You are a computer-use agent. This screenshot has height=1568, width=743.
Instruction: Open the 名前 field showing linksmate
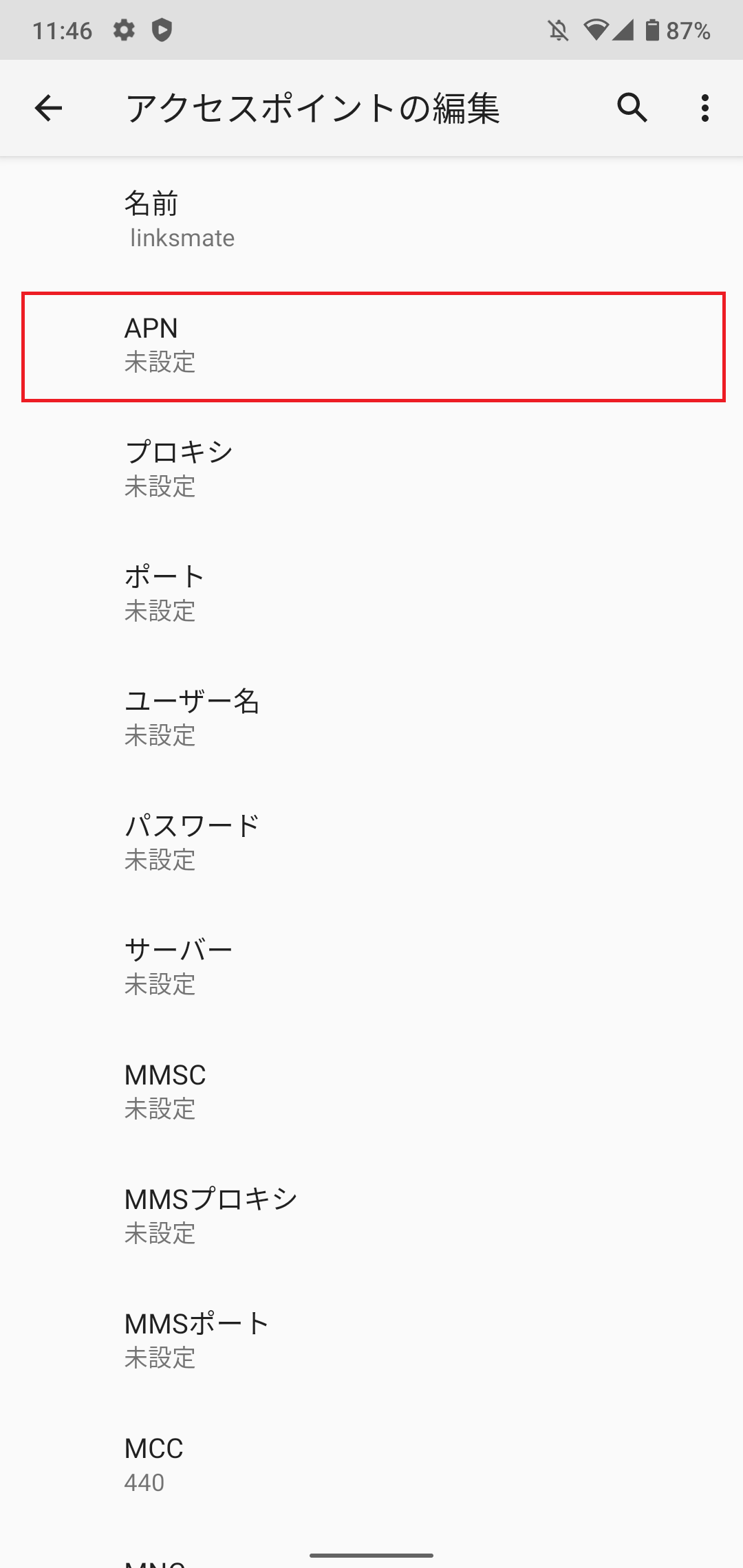coord(371,219)
